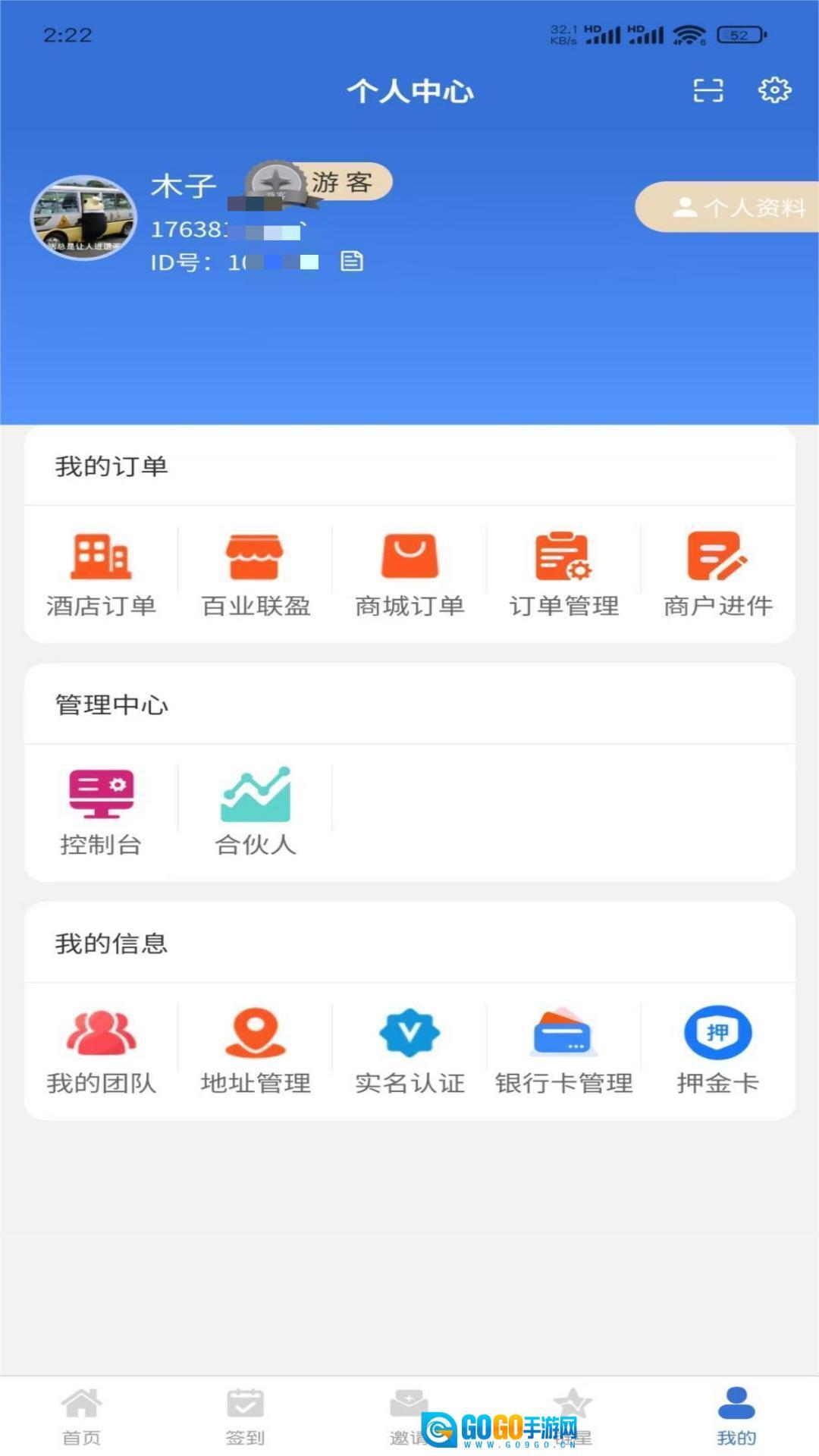The height and width of the screenshot is (1456, 819).
Task: Click the 订单管理 order management icon
Action: pyautogui.click(x=563, y=557)
